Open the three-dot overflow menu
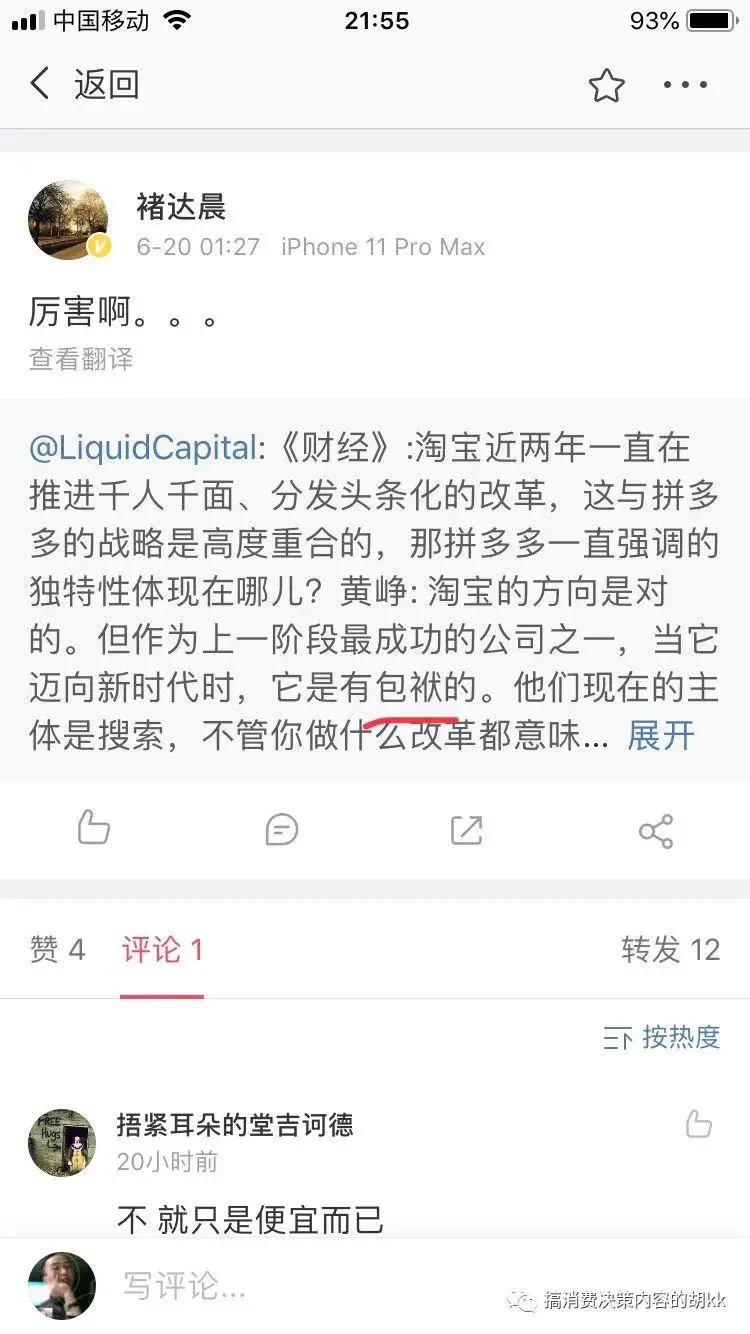The height and width of the screenshot is (1334, 750). (x=686, y=86)
